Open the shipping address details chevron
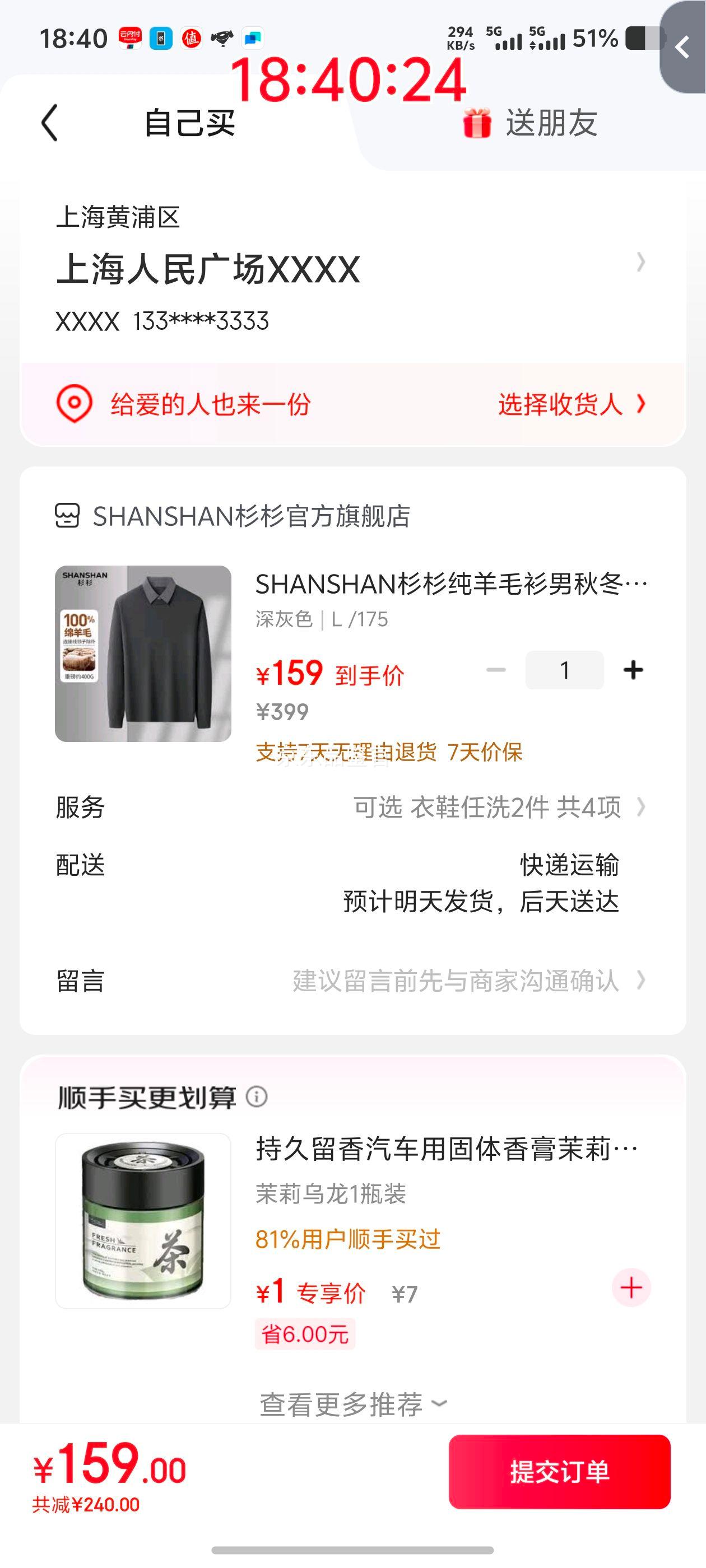 [639, 264]
